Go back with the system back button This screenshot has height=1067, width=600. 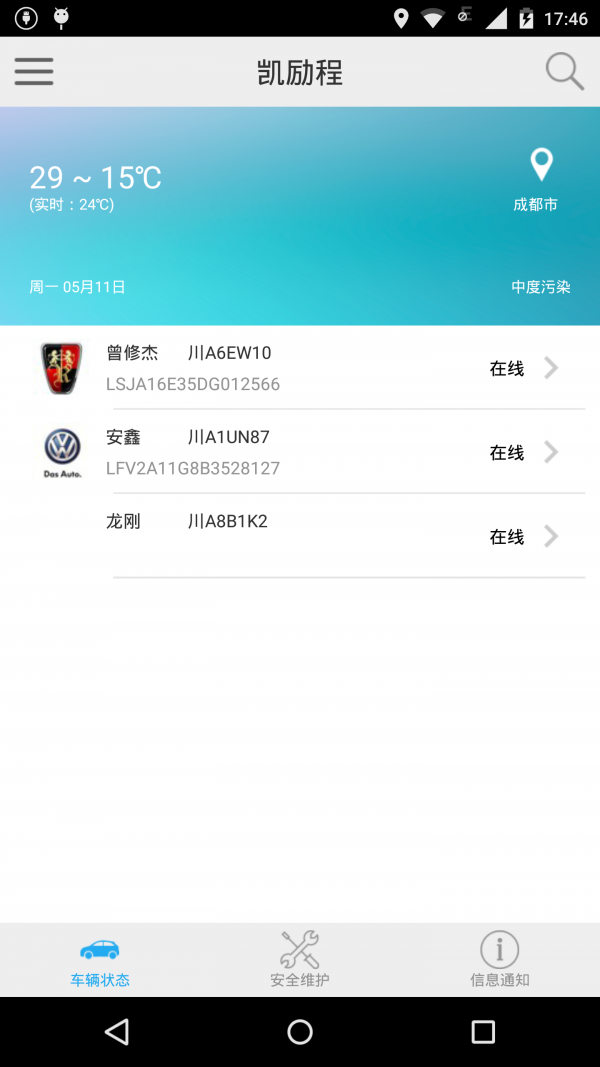pyautogui.click(x=117, y=1031)
